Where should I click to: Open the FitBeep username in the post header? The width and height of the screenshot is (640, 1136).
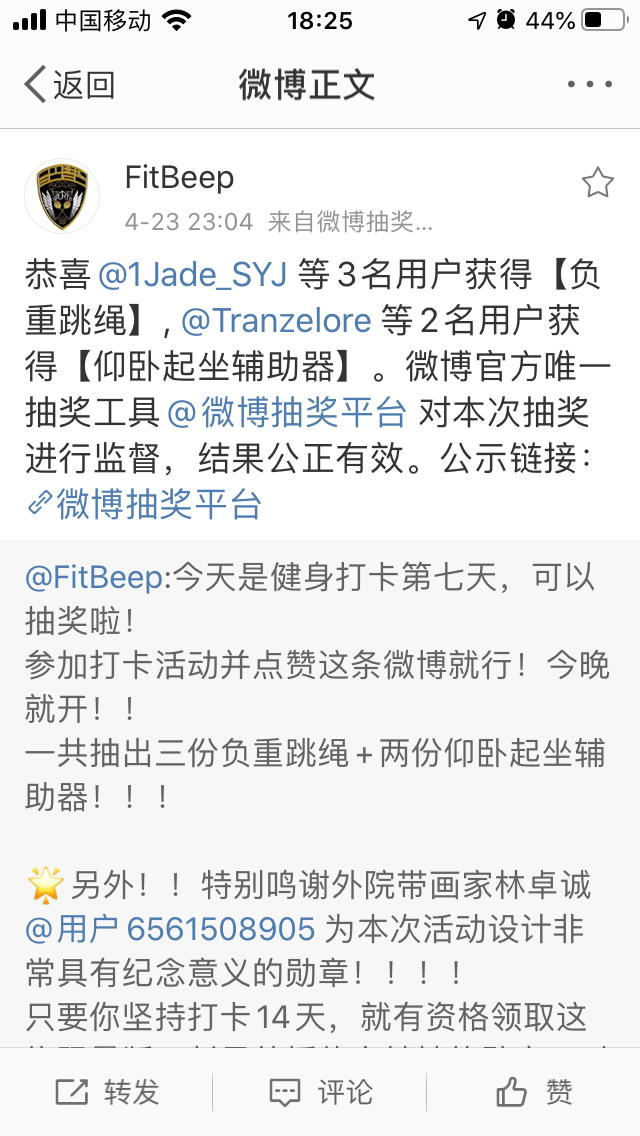click(x=179, y=177)
